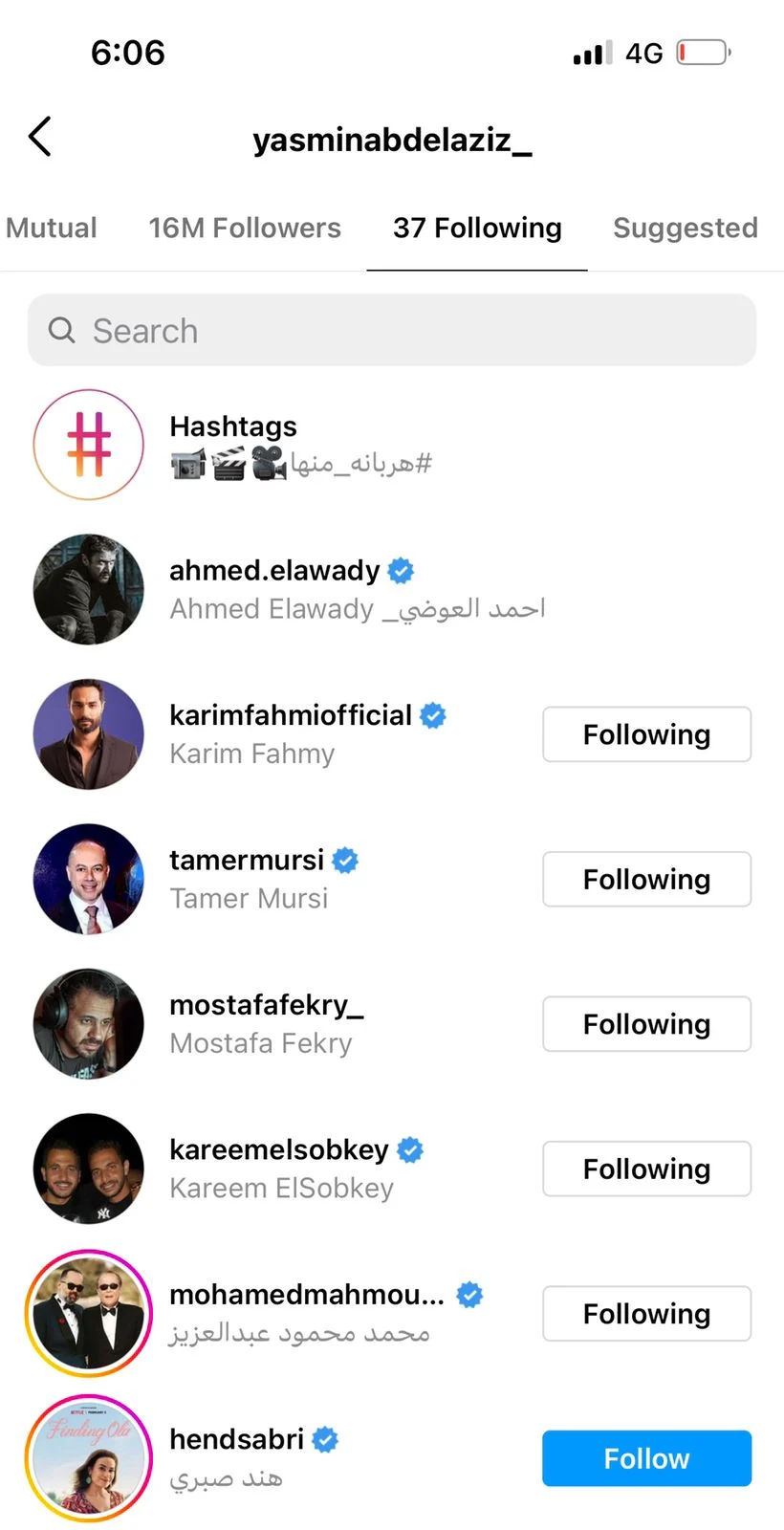Tap Following button beside mostafafekry_
This screenshot has height=1530, width=784.
coord(646,1024)
